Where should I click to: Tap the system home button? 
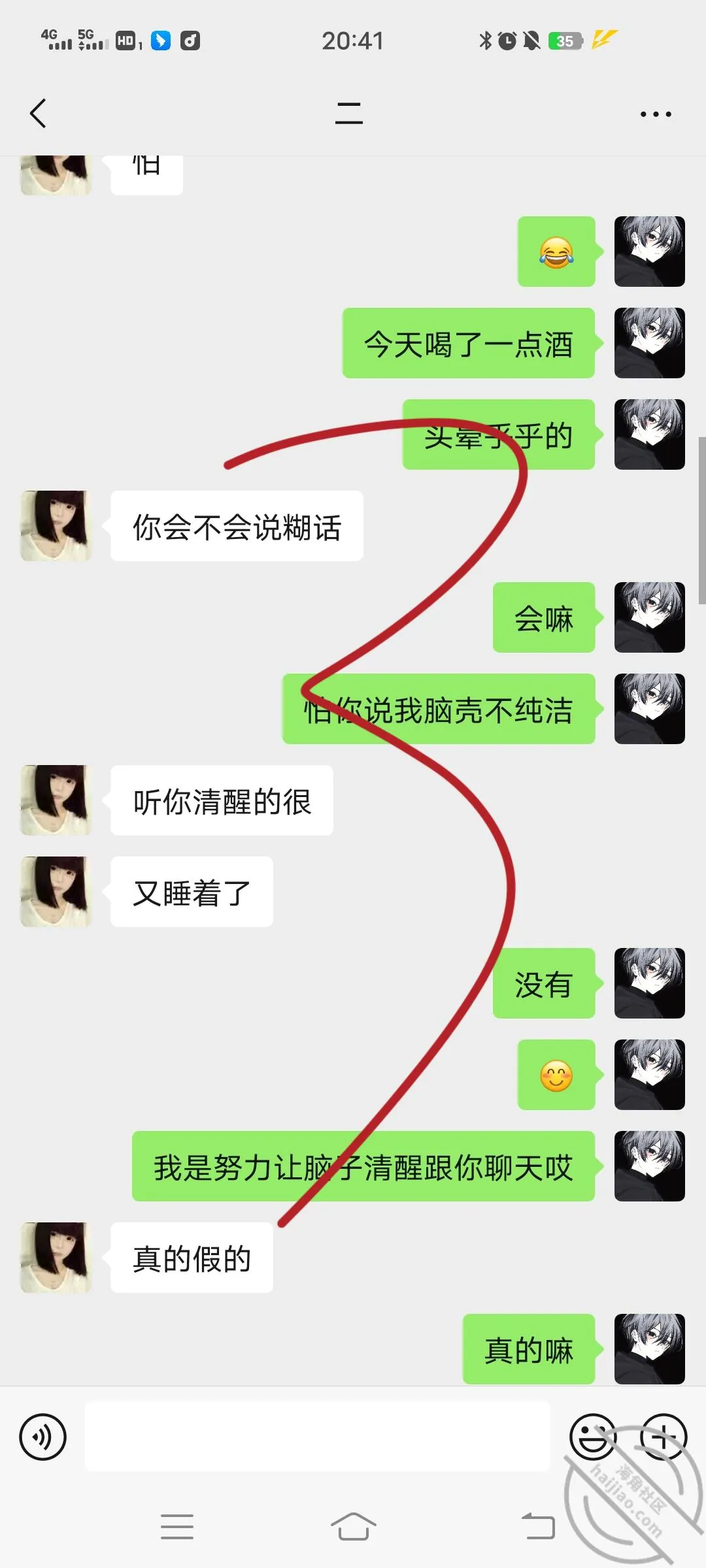353,1526
